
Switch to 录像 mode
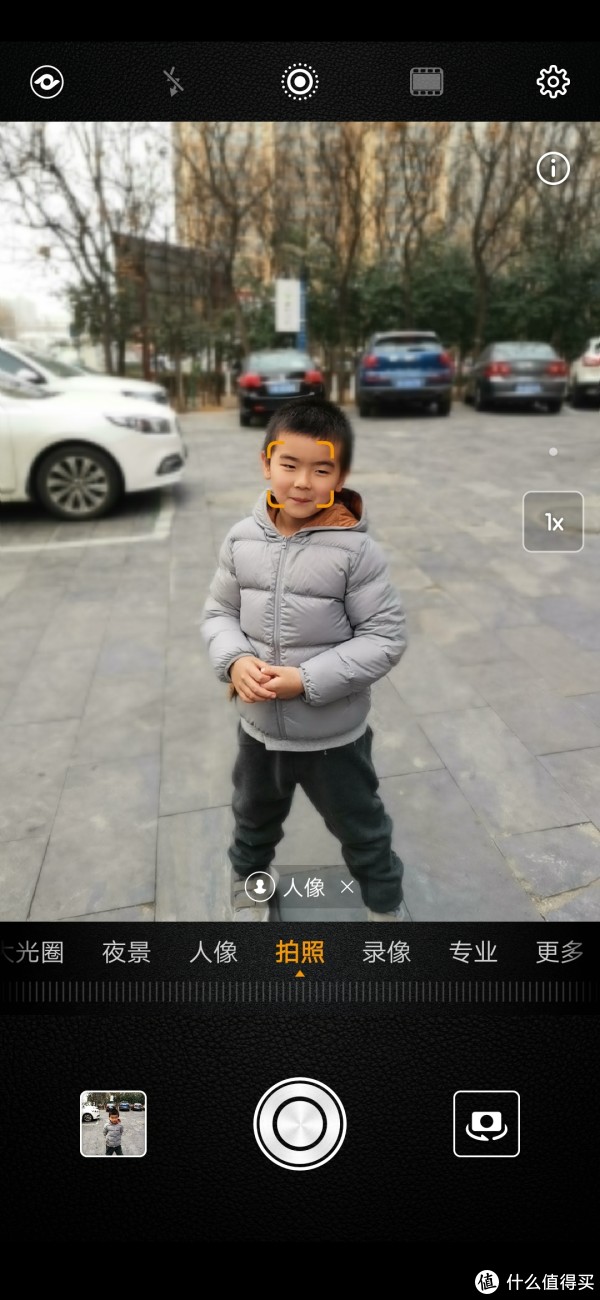click(x=386, y=952)
